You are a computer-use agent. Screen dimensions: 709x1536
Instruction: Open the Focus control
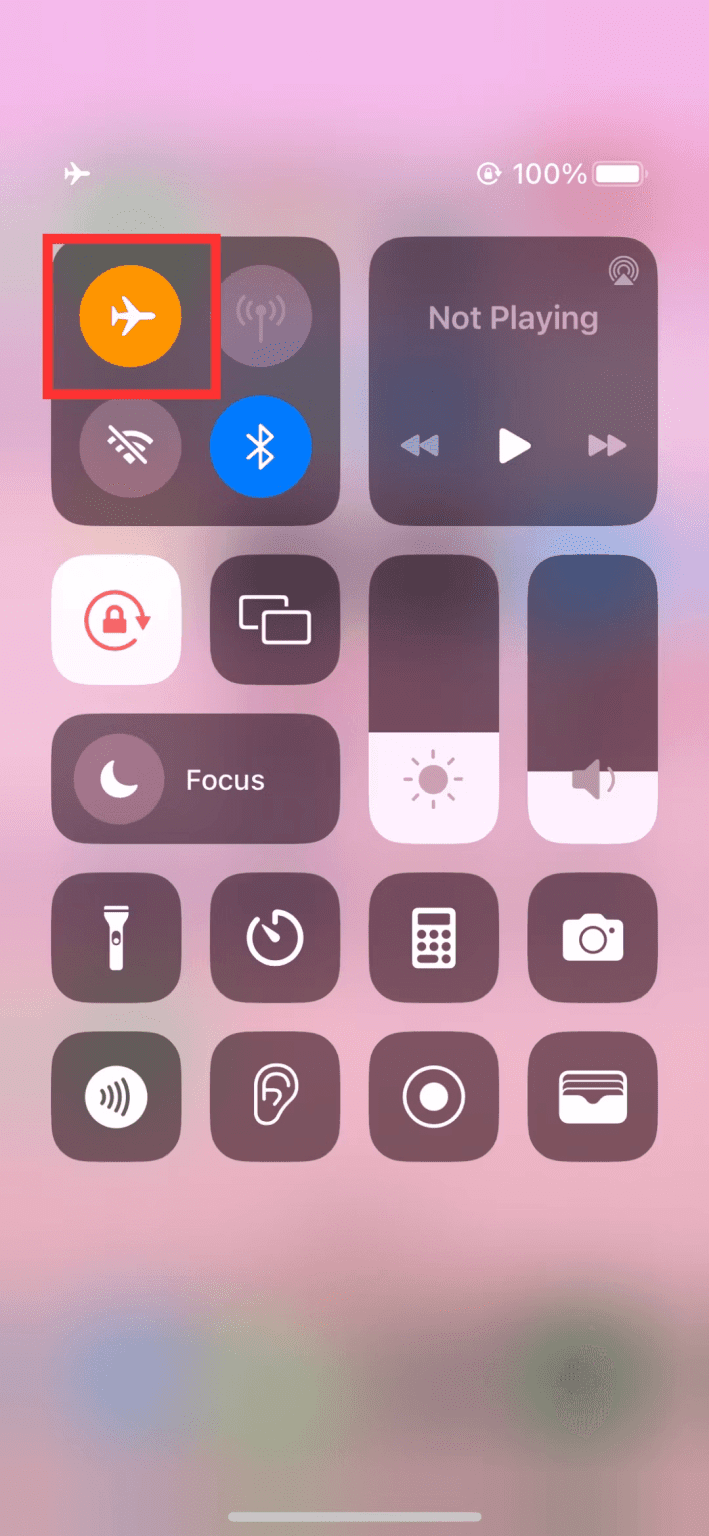click(196, 779)
